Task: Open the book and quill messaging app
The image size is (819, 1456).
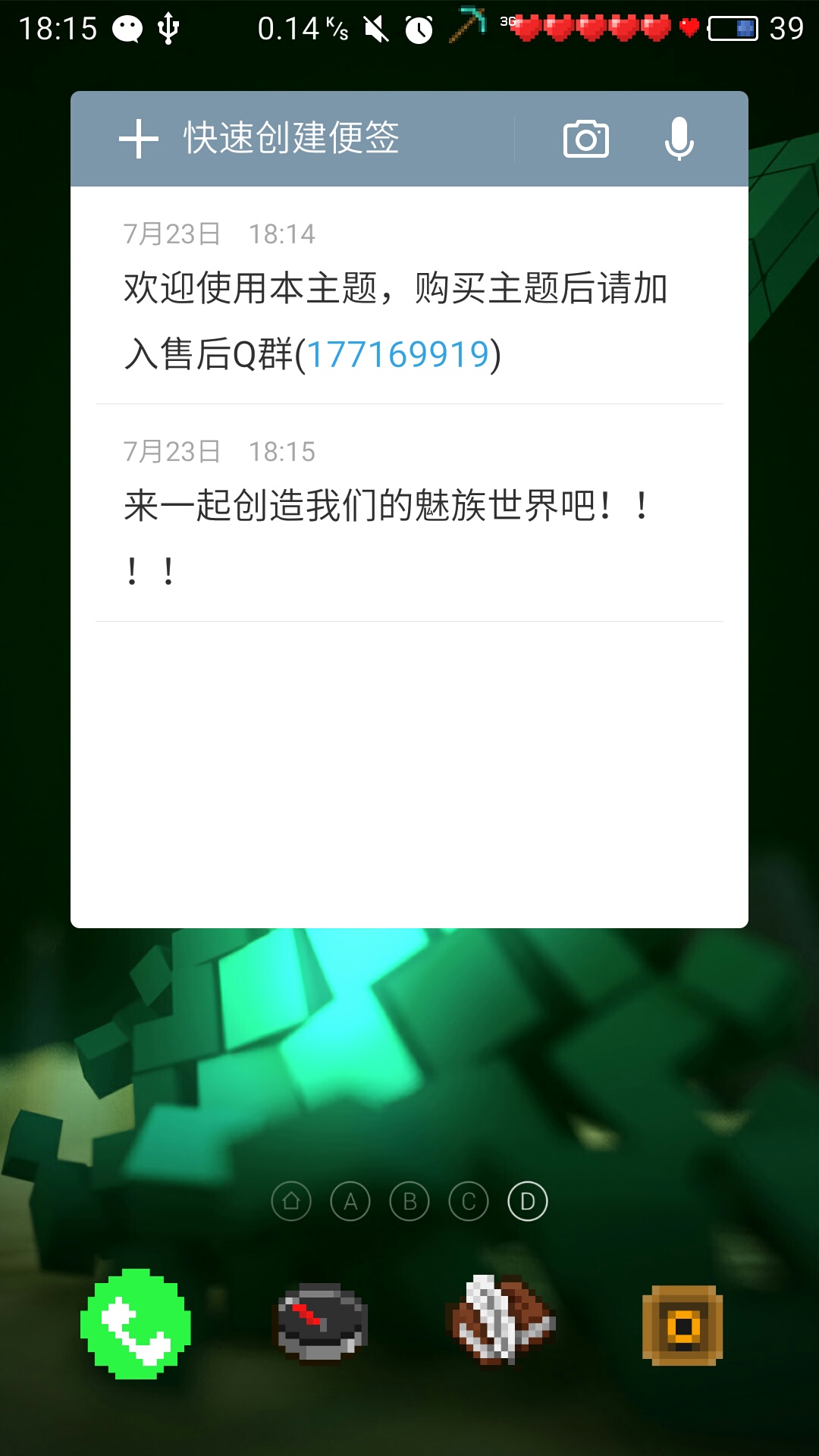Action: tap(501, 1320)
